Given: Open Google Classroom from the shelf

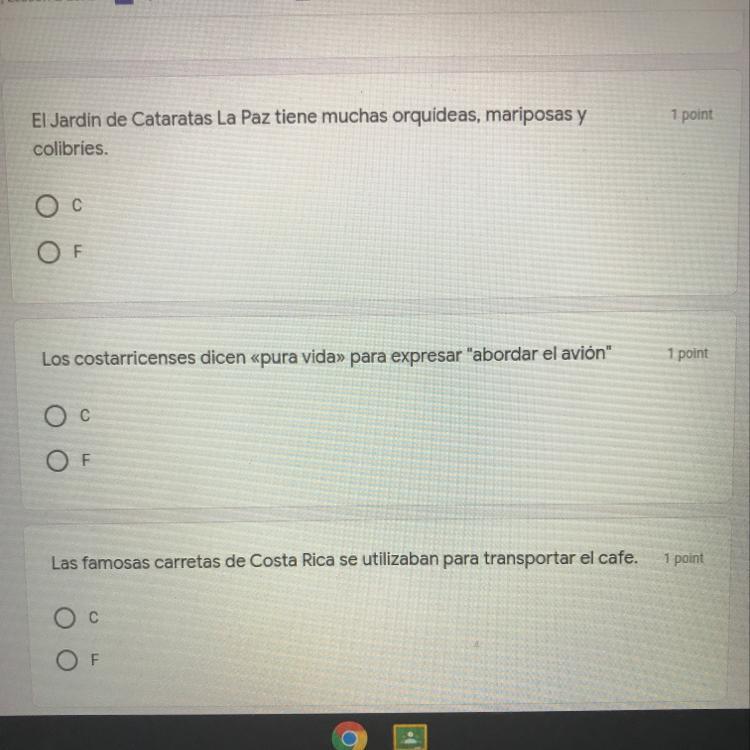Looking at the screenshot, I should (412, 738).
